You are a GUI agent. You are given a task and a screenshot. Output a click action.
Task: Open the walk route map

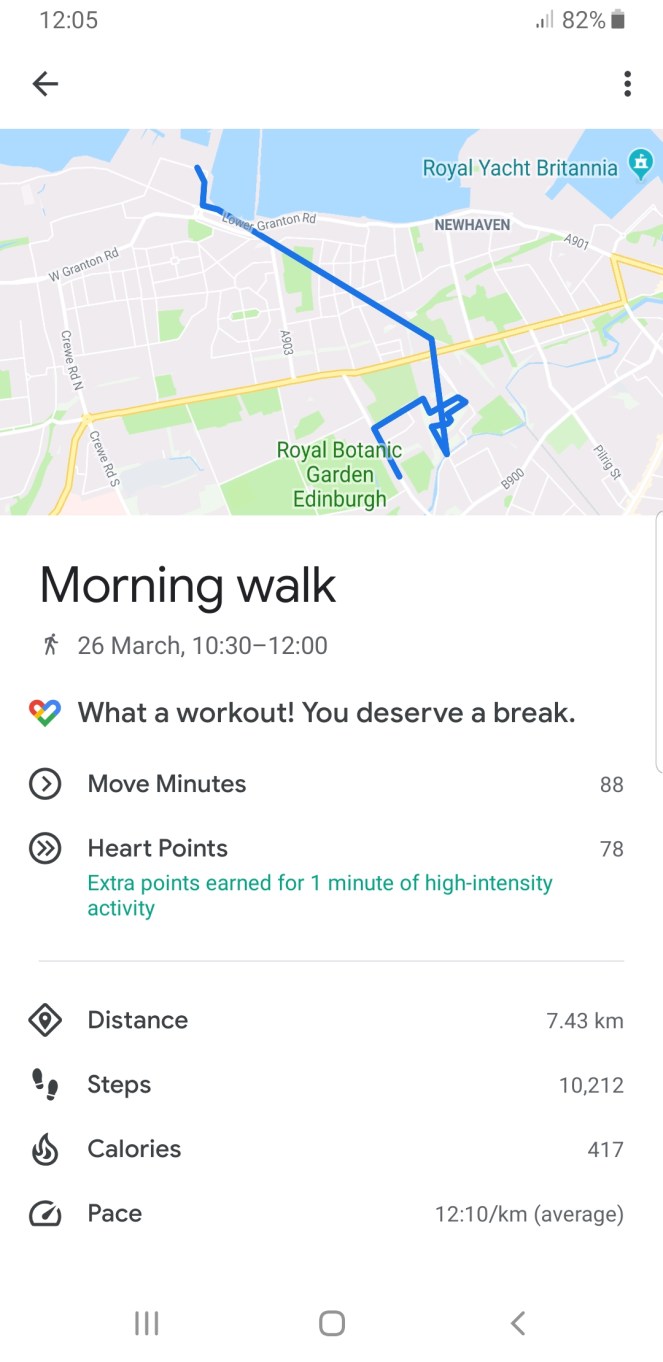pyautogui.click(x=331, y=322)
